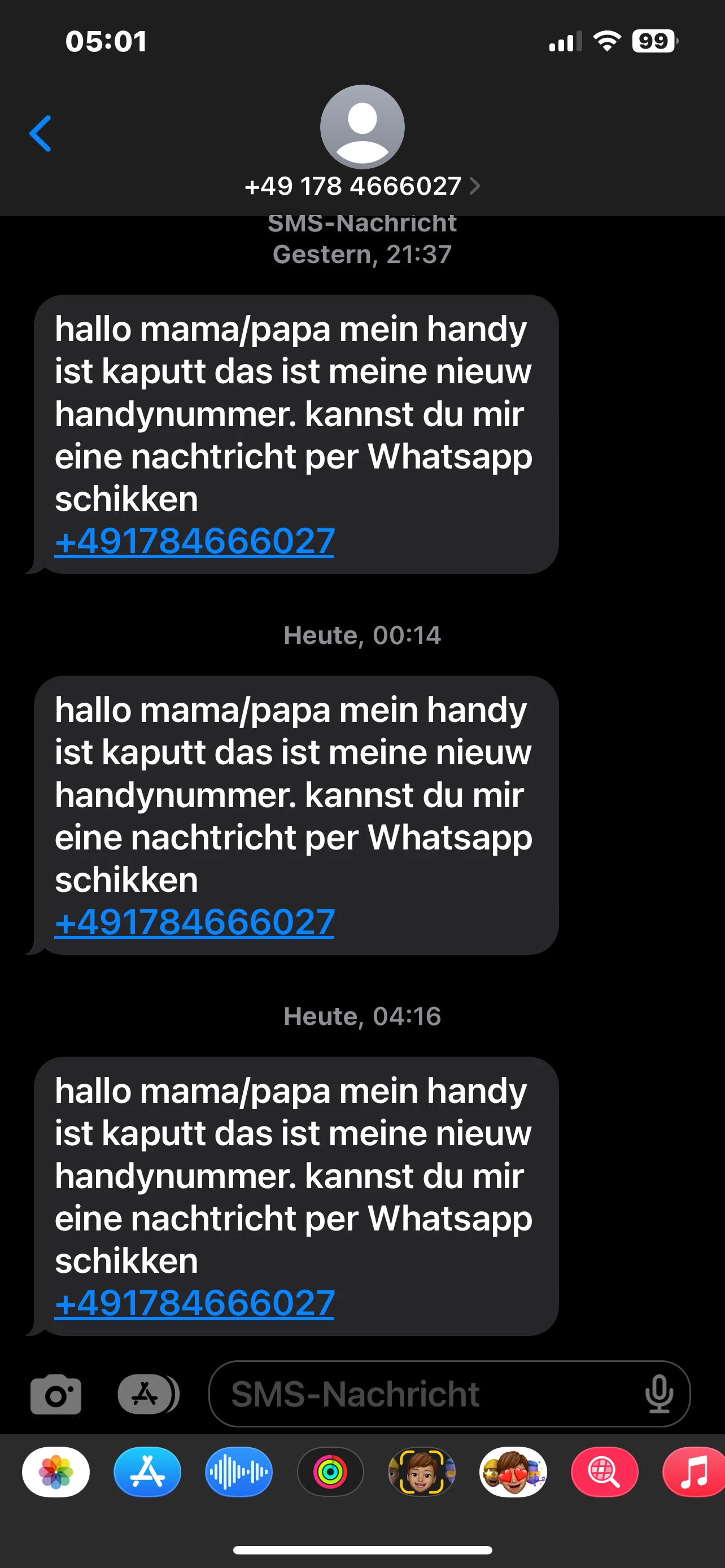The height and width of the screenshot is (1568, 725).
Task: Tap the phone number link in the 04:16 message
Action: tap(195, 1303)
